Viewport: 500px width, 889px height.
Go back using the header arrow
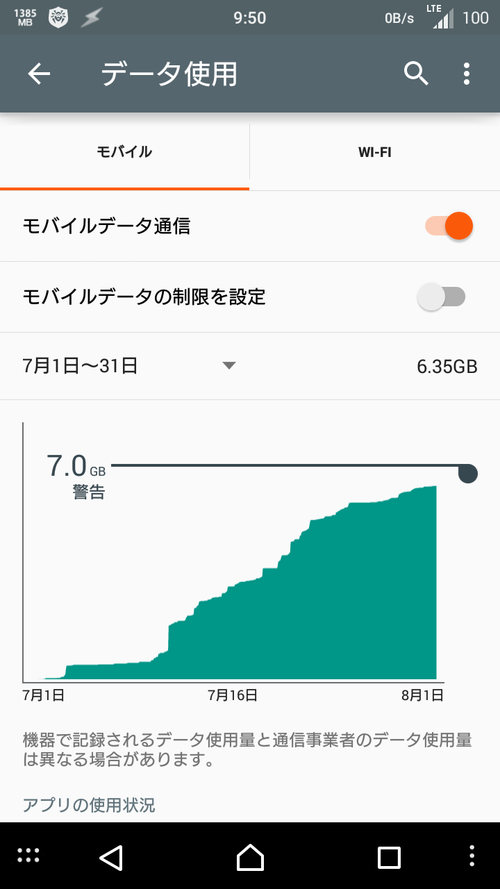click(x=39, y=74)
